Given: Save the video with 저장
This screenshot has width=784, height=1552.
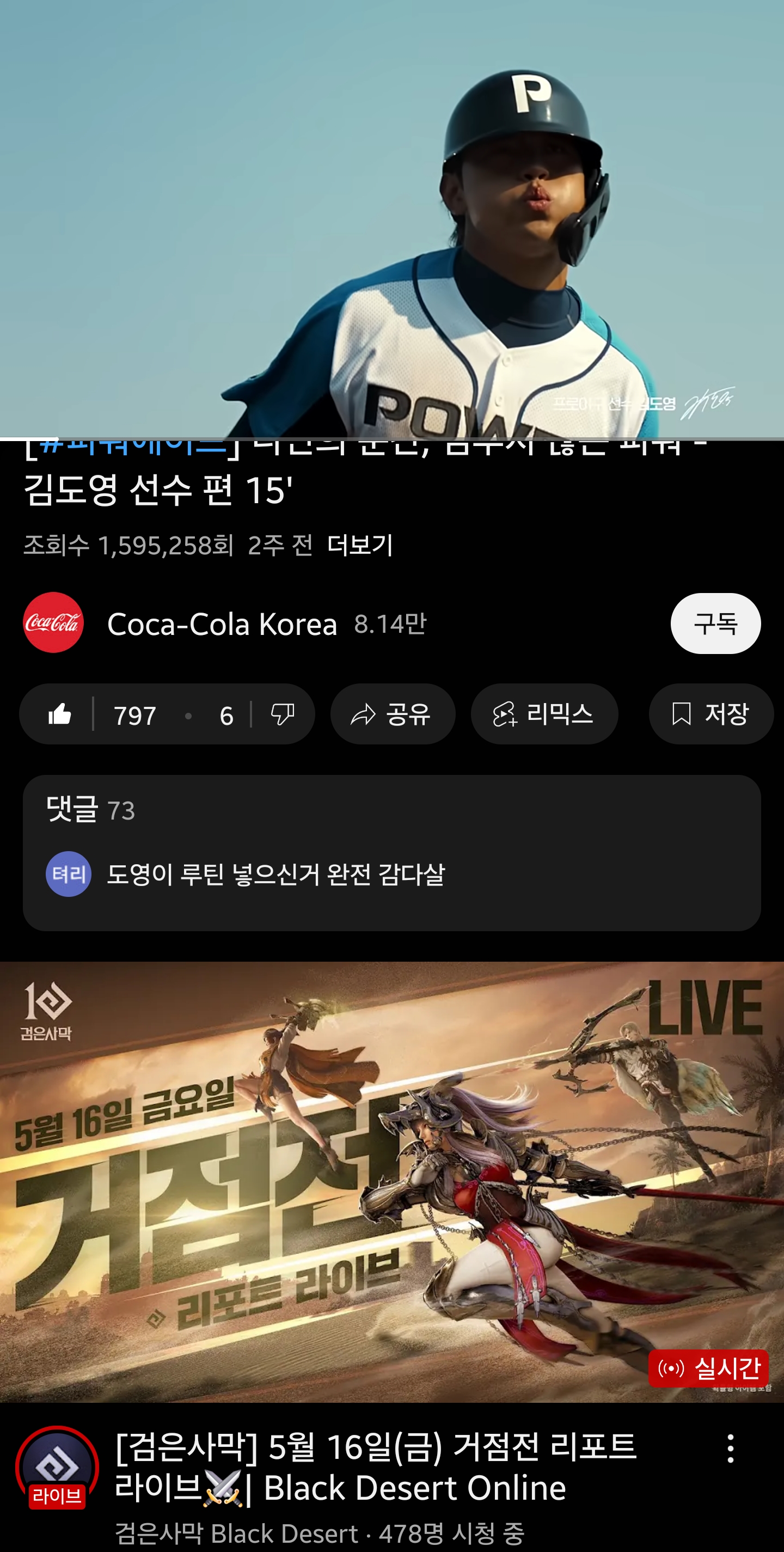Looking at the screenshot, I should coord(710,714).
